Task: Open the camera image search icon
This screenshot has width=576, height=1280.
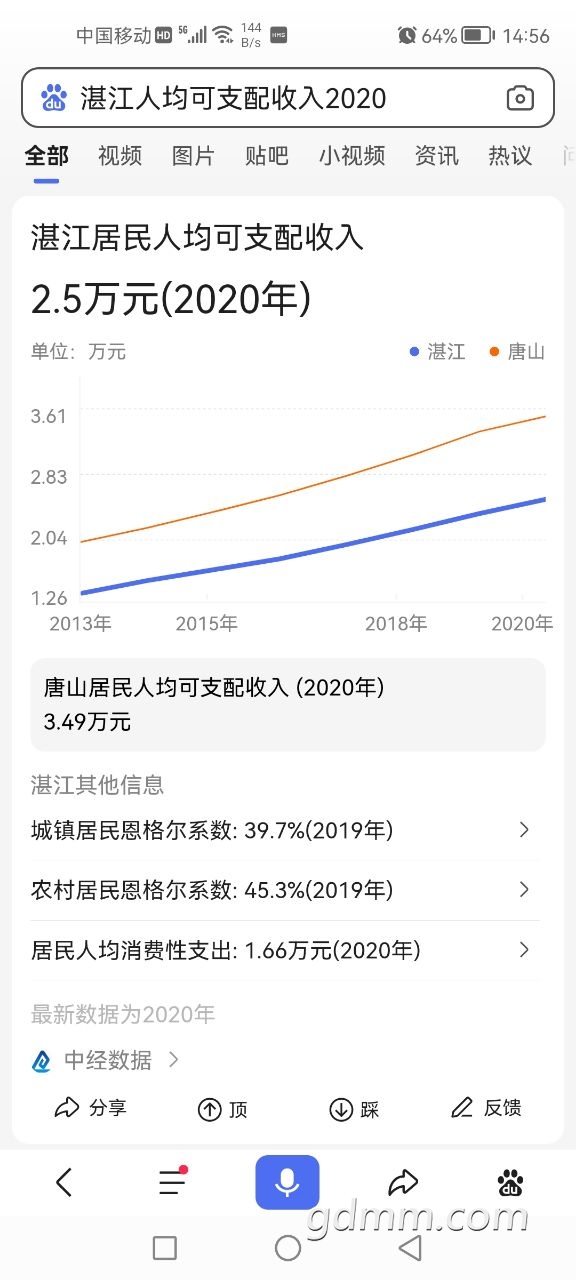Action: tap(520, 98)
